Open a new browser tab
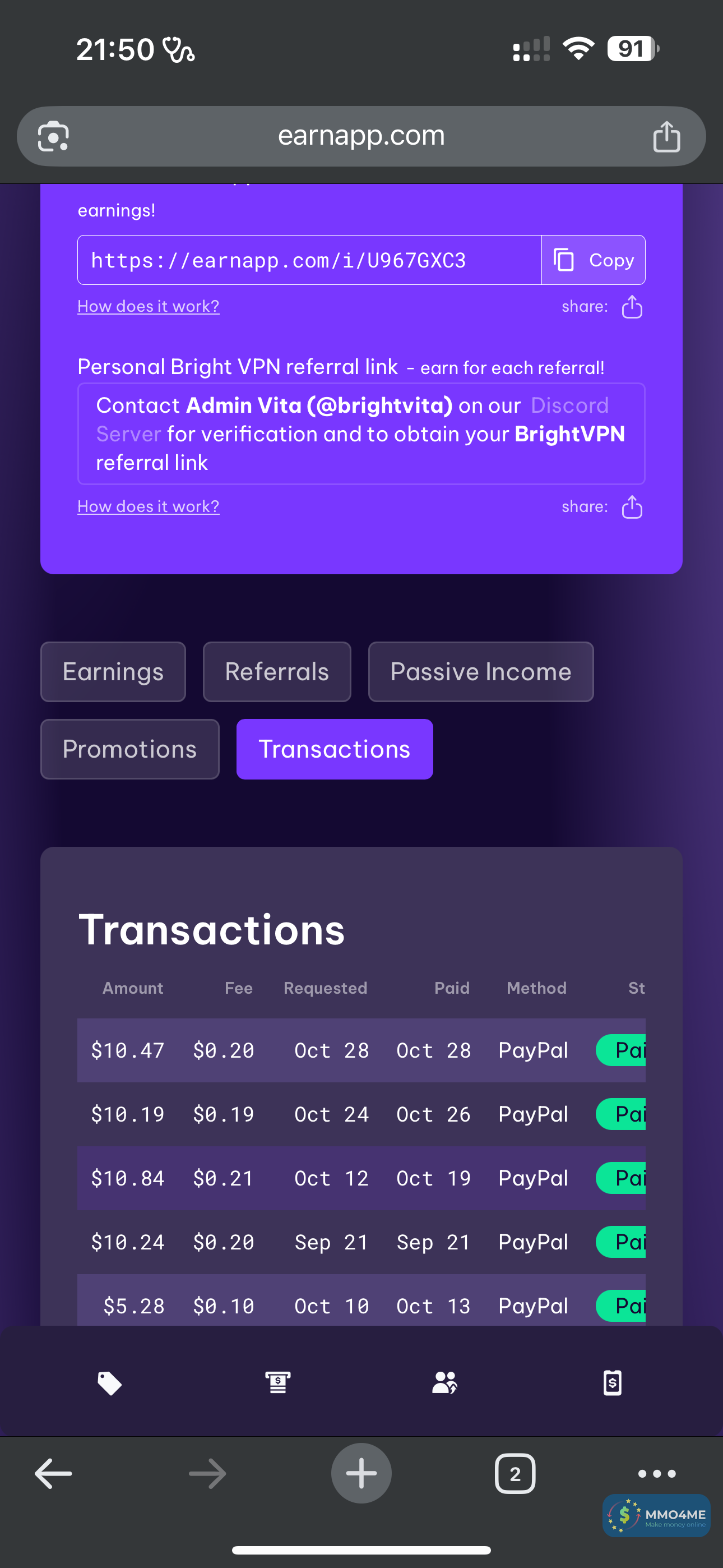 361,1474
